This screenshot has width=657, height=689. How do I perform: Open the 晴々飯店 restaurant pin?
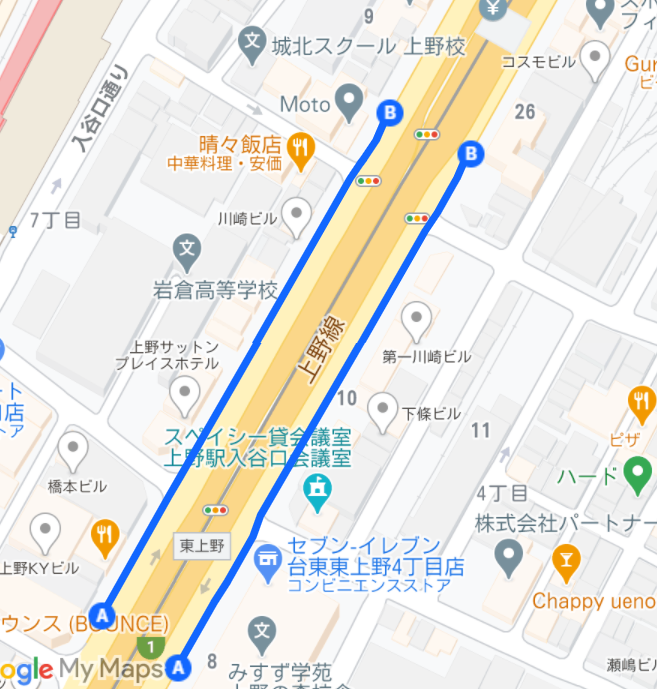click(301, 150)
